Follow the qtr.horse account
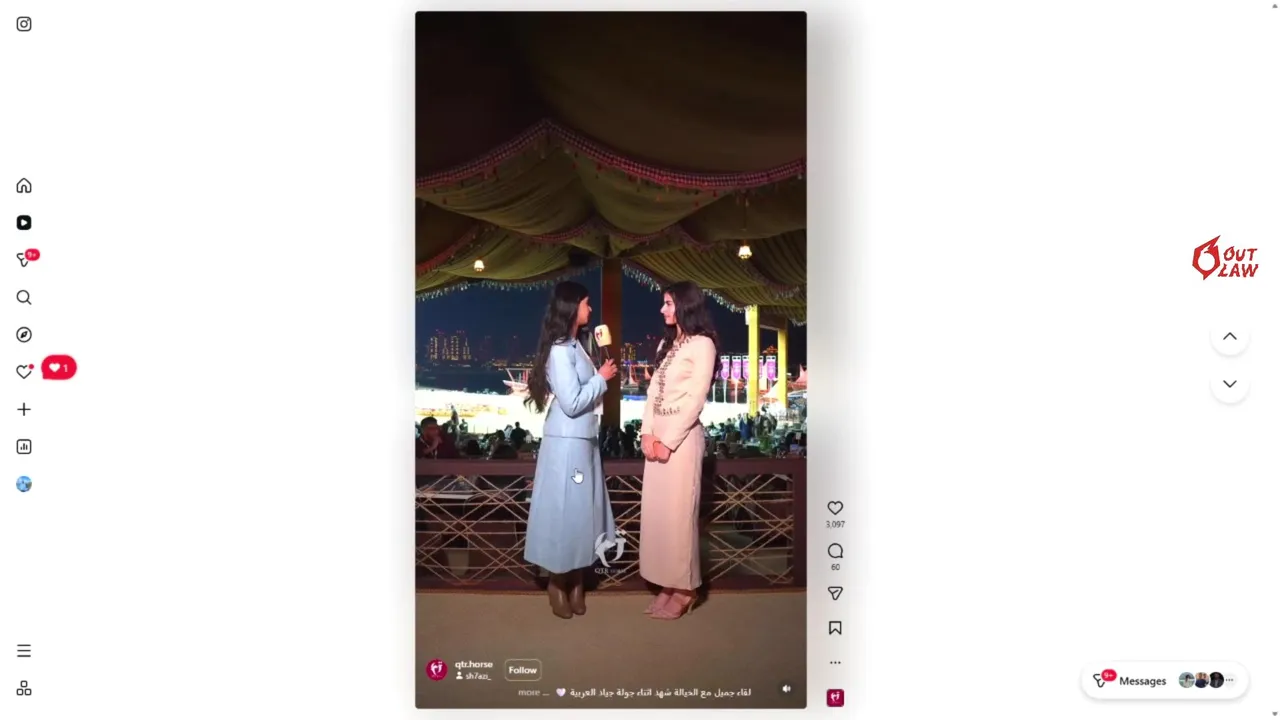Image resolution: width=1280 pixels, height=720 pixels. pos(522,670)
